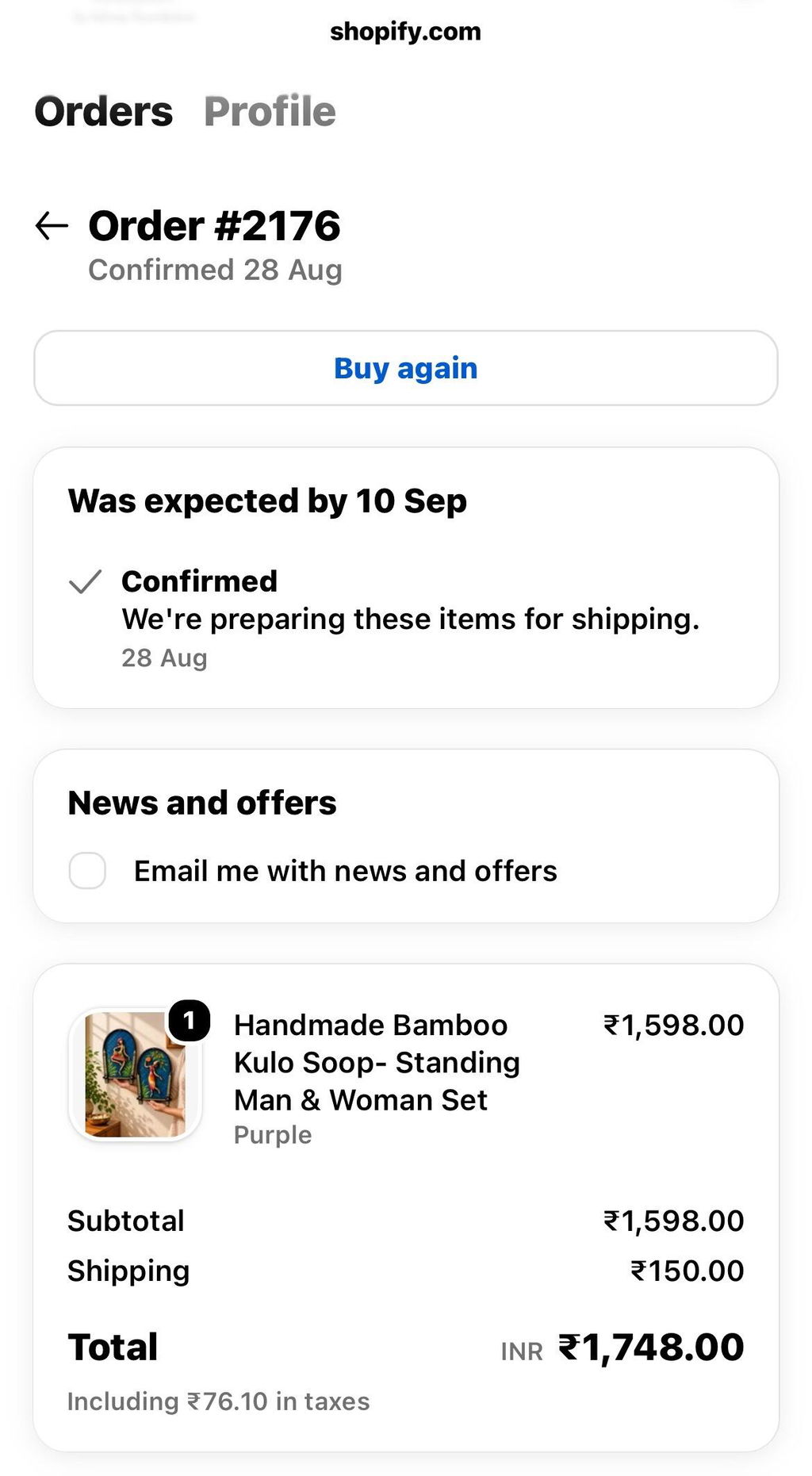The height and width of the screenshot is (1476, 812).
Task: Select the Orders tab
Action: coord(103,111)
